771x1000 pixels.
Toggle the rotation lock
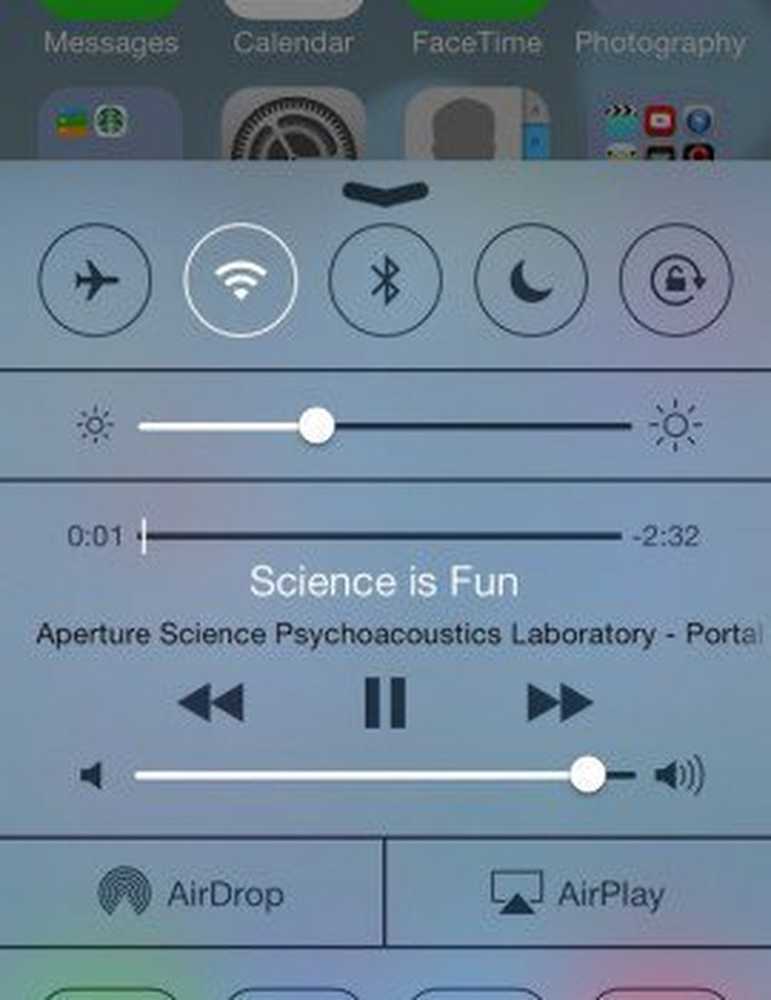676,280
